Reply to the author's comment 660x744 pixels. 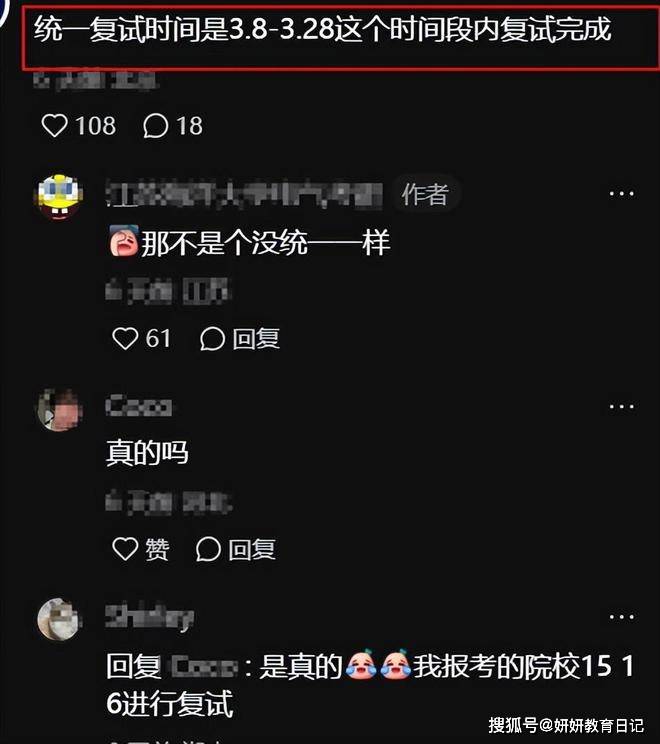240,339
